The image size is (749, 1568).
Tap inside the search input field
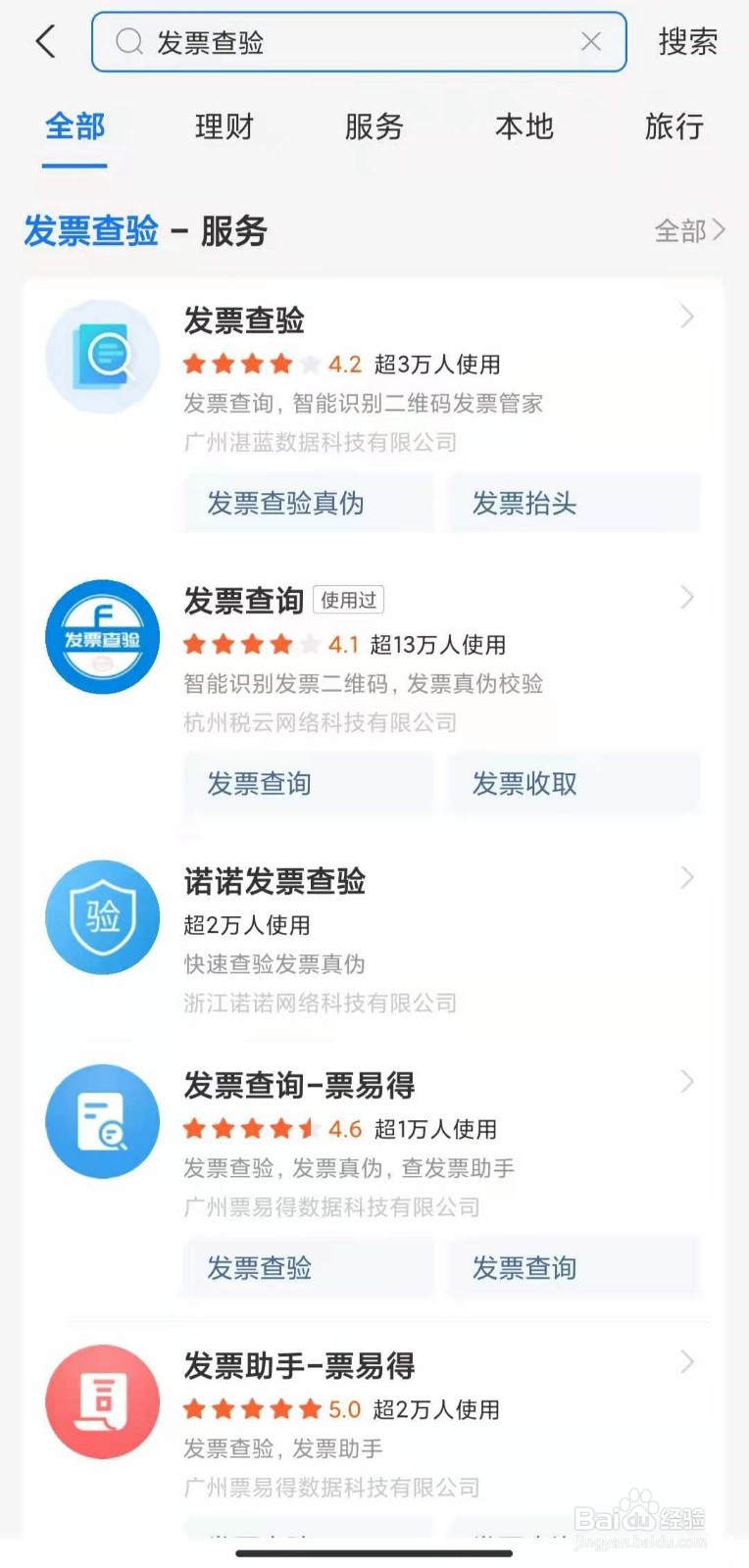pyautogui.click(x=343, y=41)
